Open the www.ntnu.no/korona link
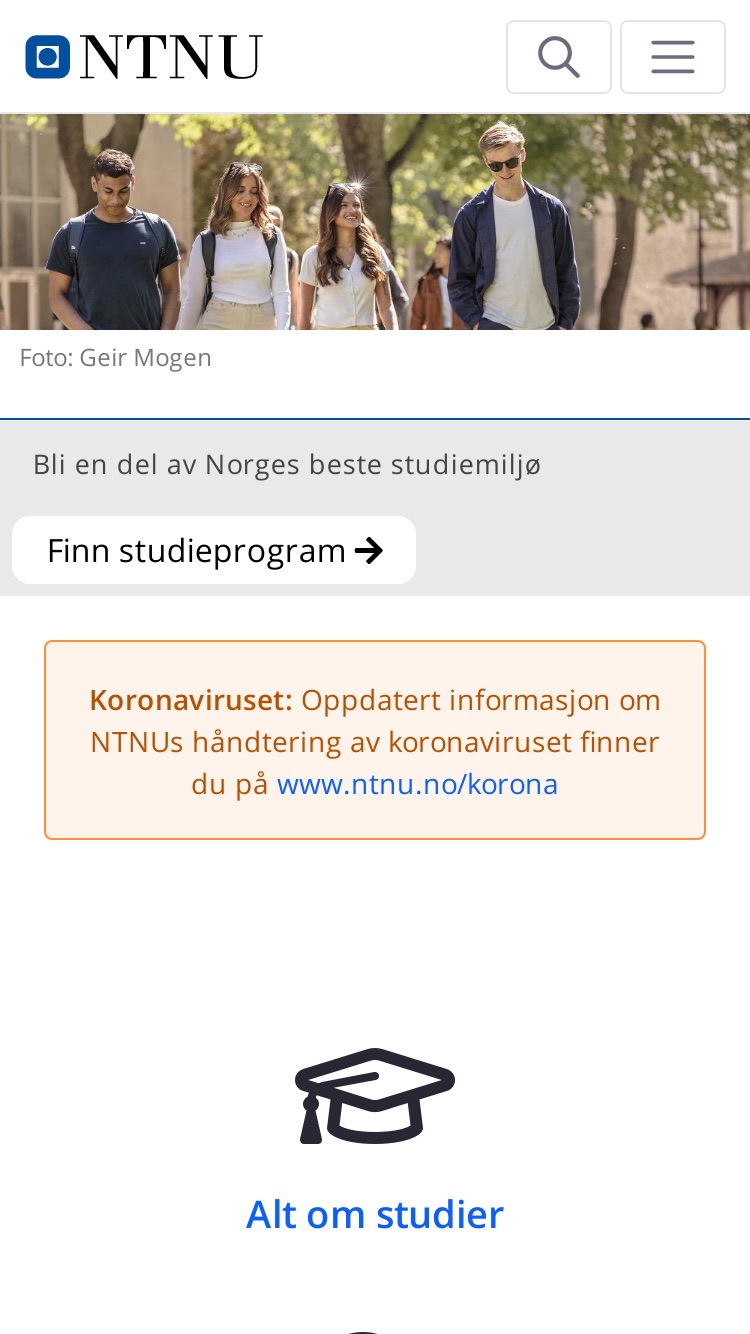Viewport: 750px width, 1334px height. pos(417,784)
